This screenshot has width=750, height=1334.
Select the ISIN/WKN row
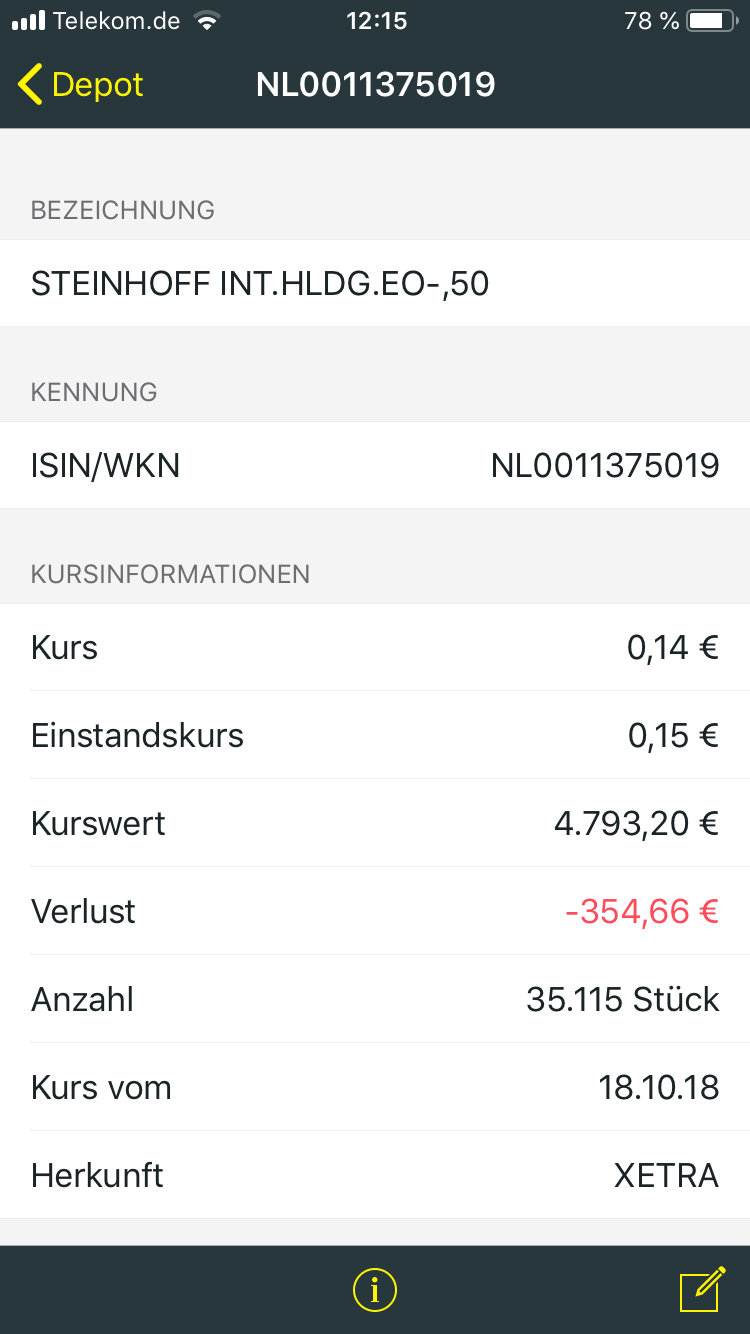click(x=375, y=465)
